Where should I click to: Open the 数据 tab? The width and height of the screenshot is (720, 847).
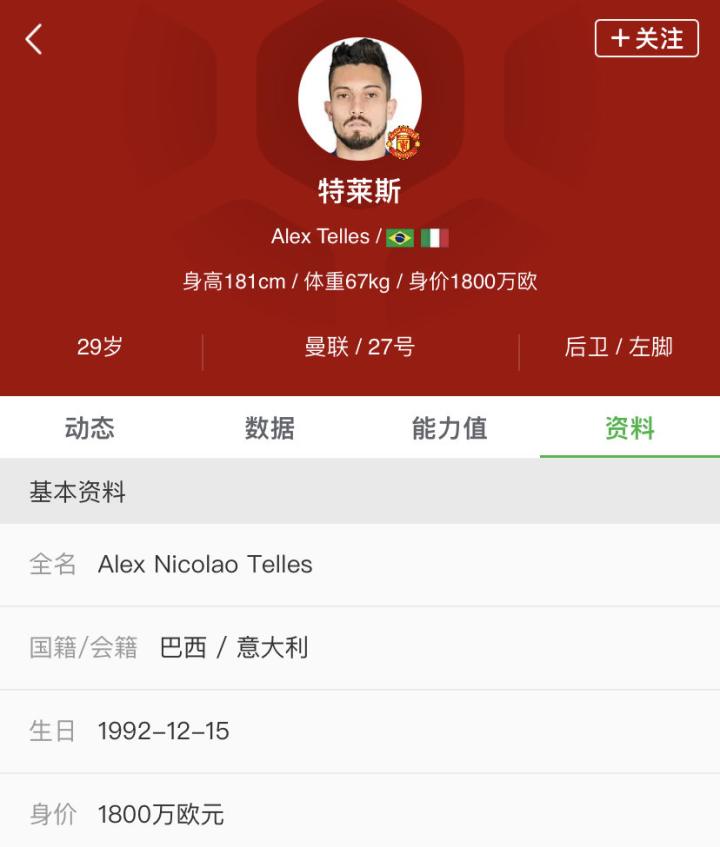pos(270,428)
